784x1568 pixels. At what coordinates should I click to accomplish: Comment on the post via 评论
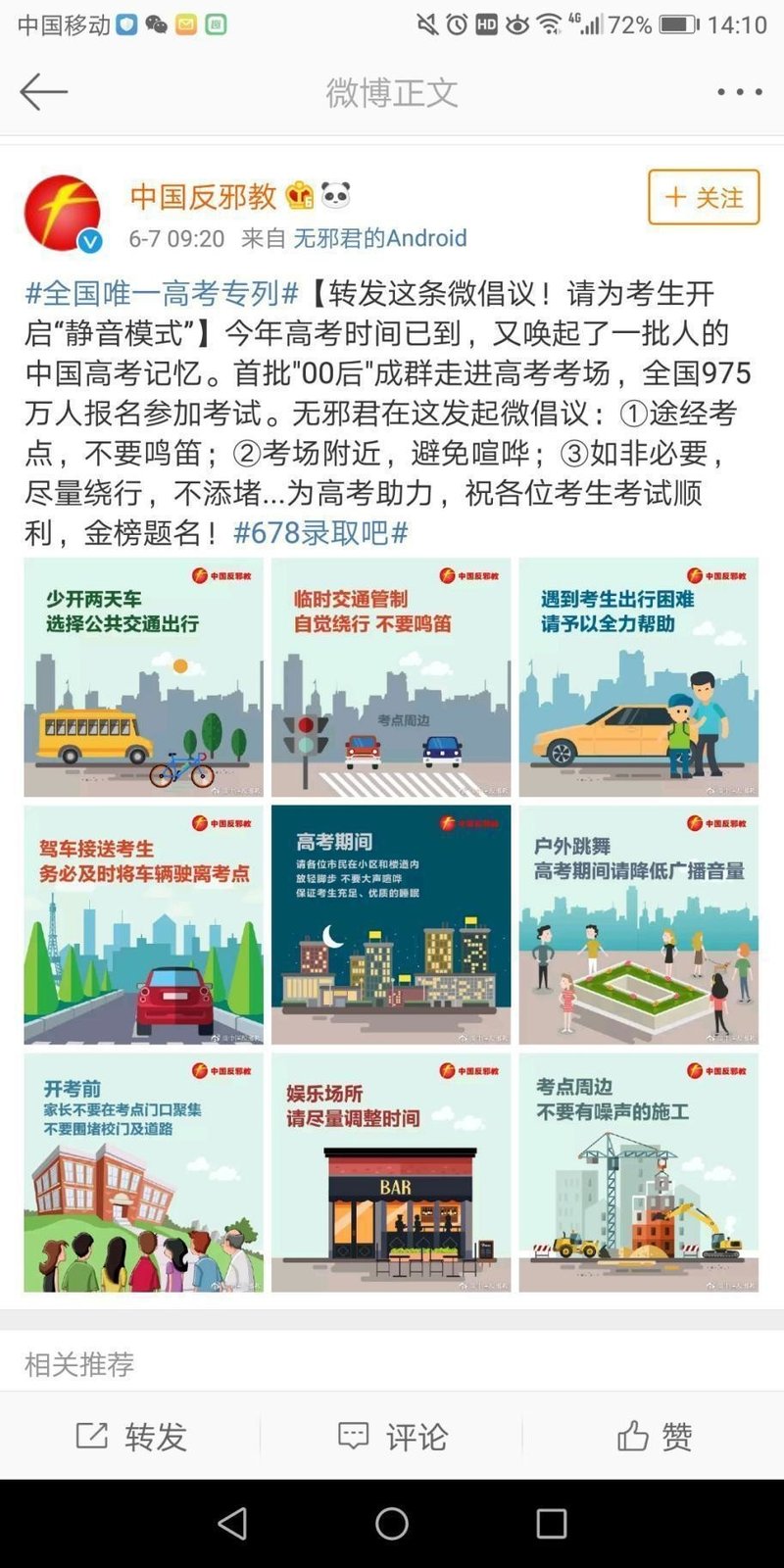point(392,1437)
